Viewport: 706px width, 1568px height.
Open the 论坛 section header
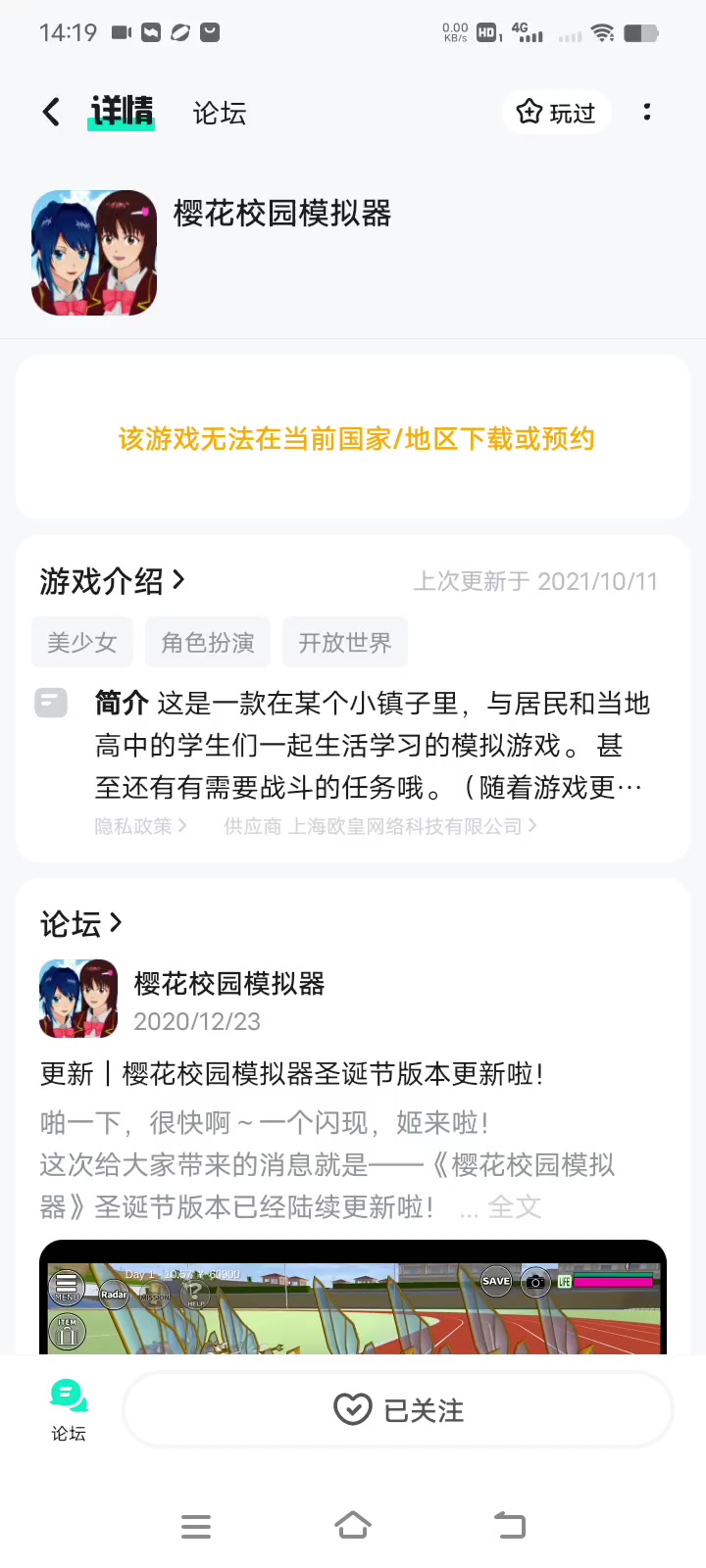click(80, 923)
